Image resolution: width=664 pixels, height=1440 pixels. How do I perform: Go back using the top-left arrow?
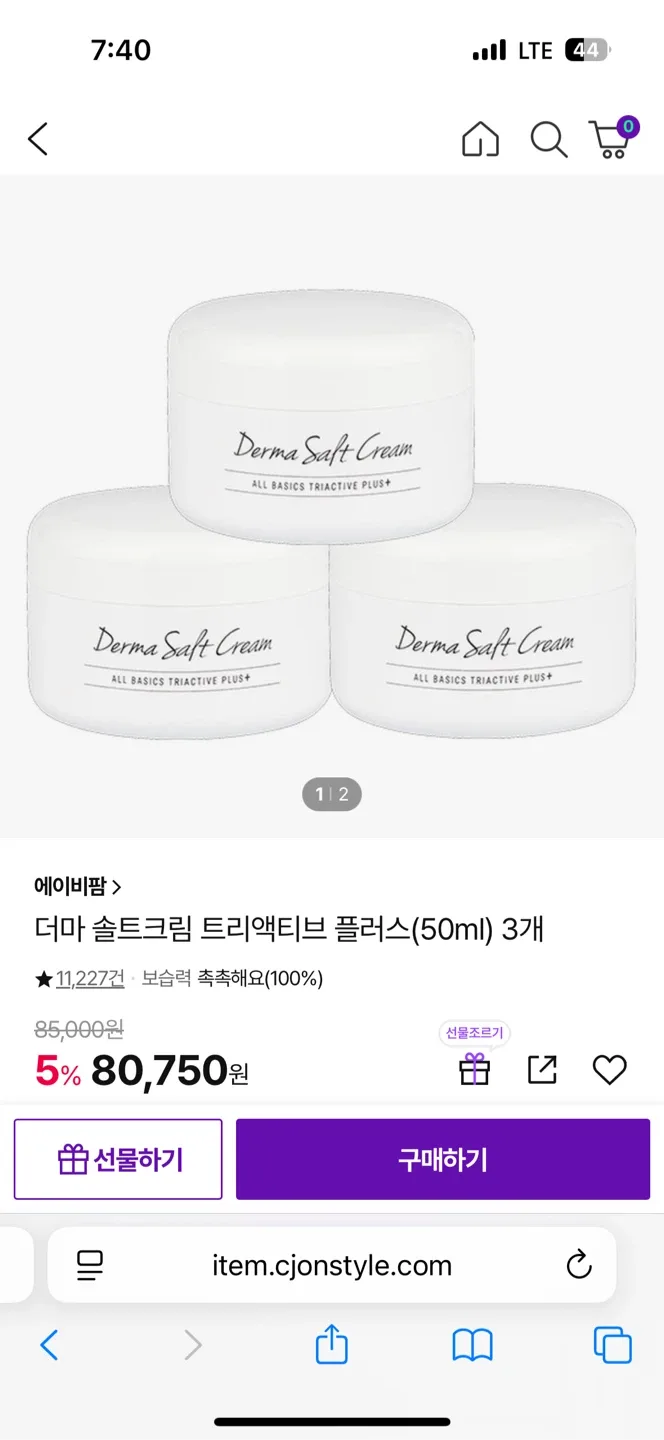[38, 139]
